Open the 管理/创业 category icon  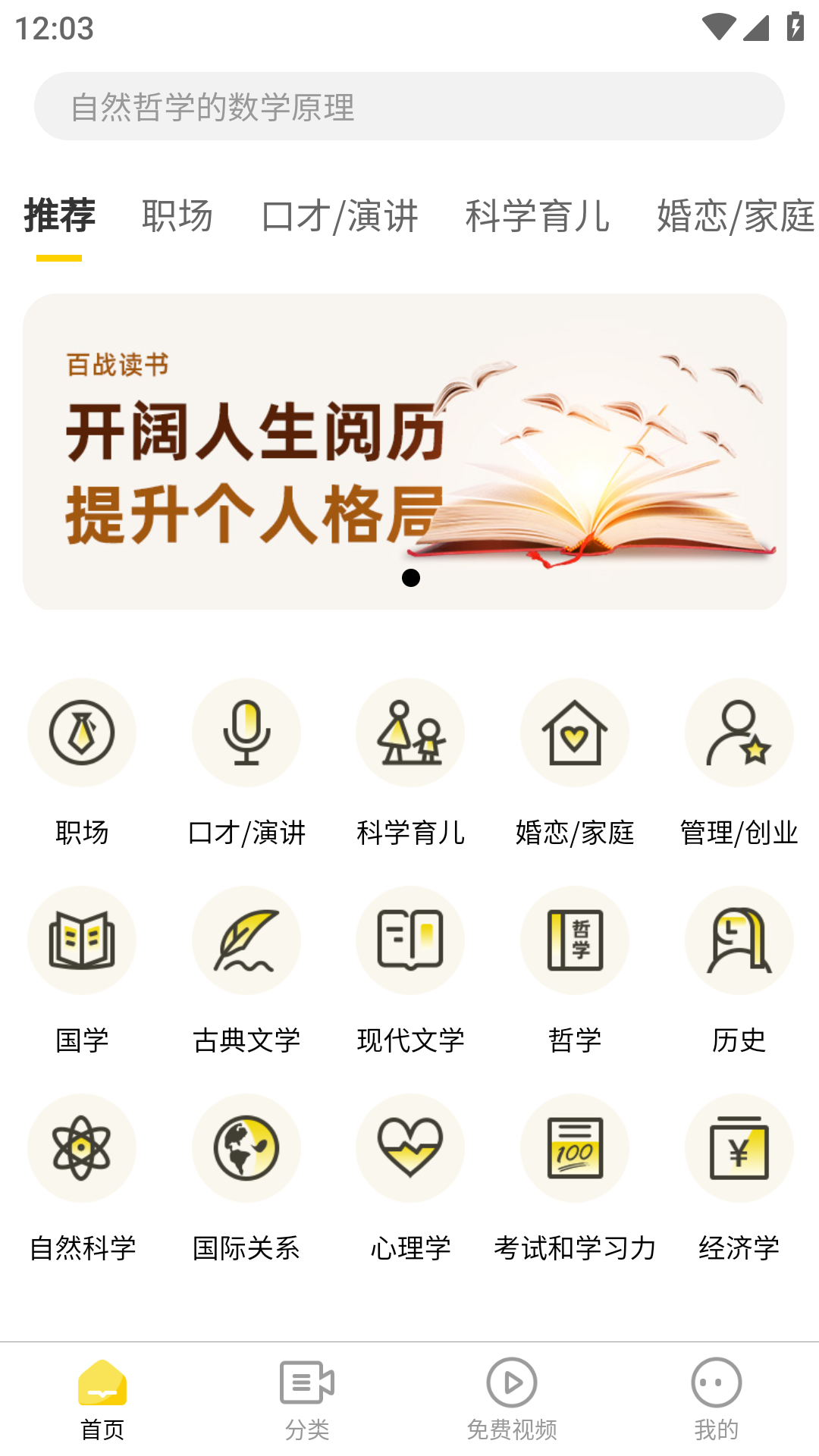tap(739, 732)
